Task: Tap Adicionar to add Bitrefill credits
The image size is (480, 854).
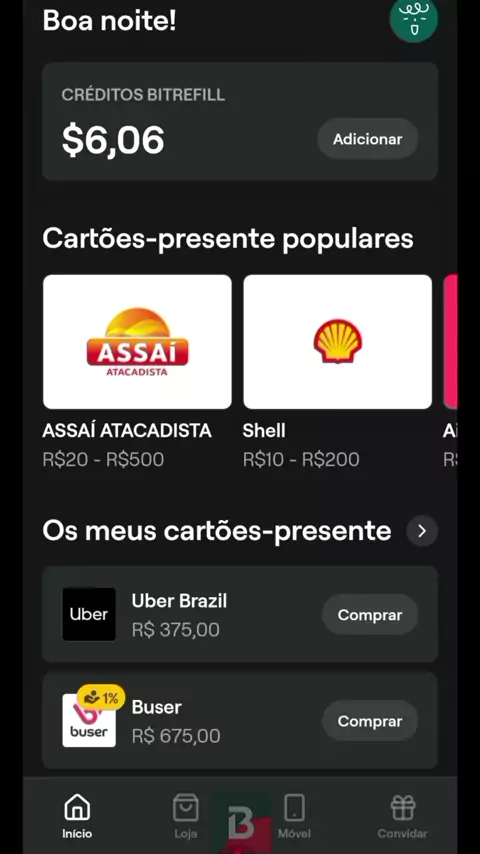Action: [x=368, y=139]
